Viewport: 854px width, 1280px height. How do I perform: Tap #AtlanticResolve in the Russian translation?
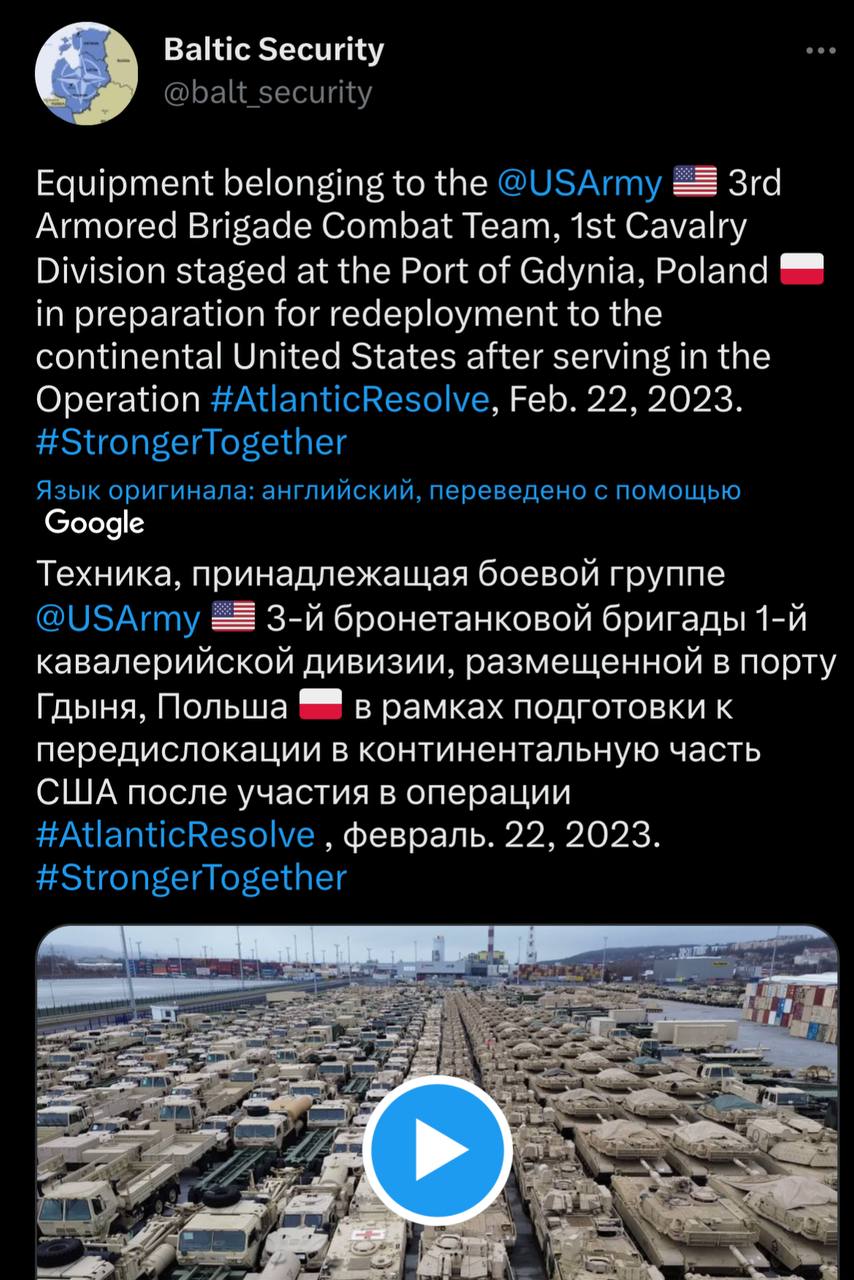pyautogui.click(x=175, y=834)
